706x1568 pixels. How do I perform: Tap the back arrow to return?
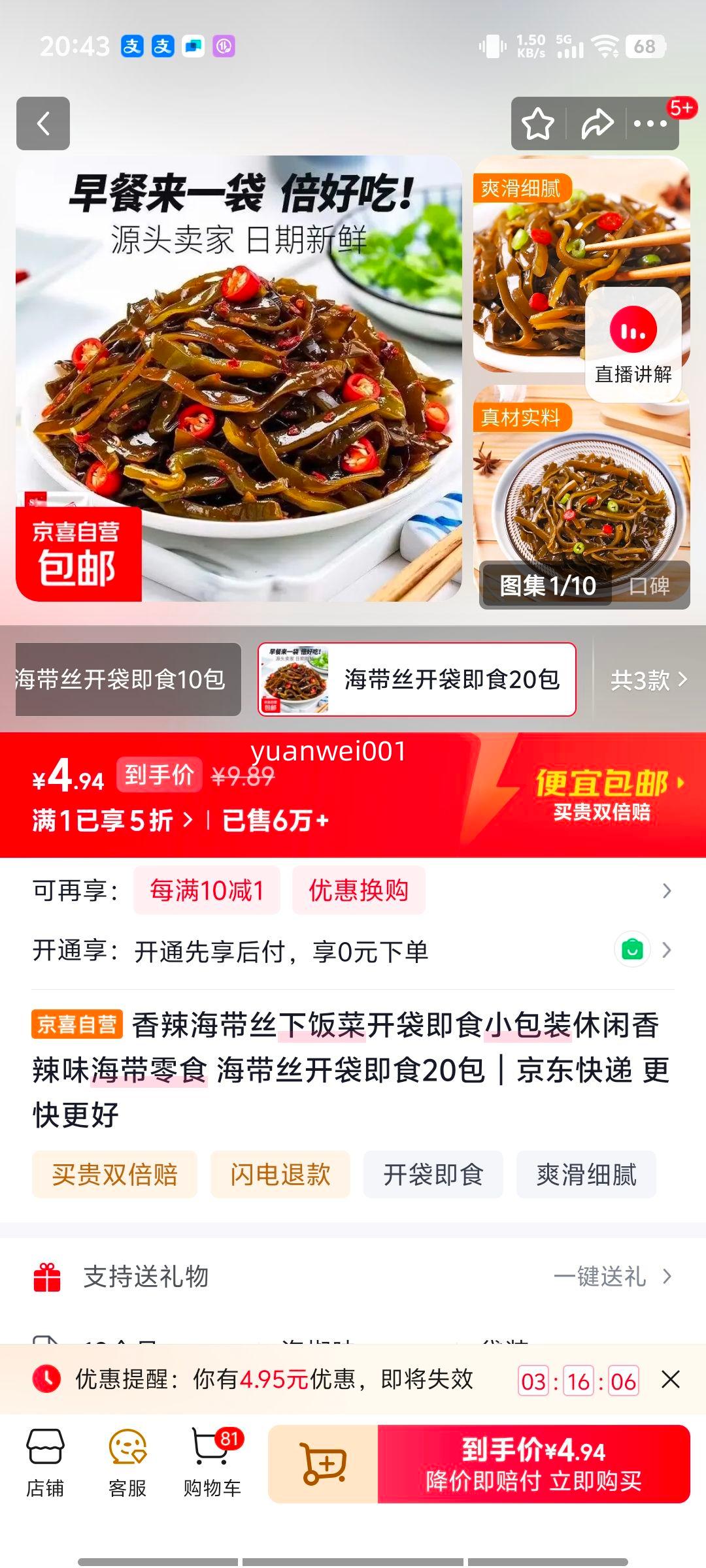coord(43,124)
